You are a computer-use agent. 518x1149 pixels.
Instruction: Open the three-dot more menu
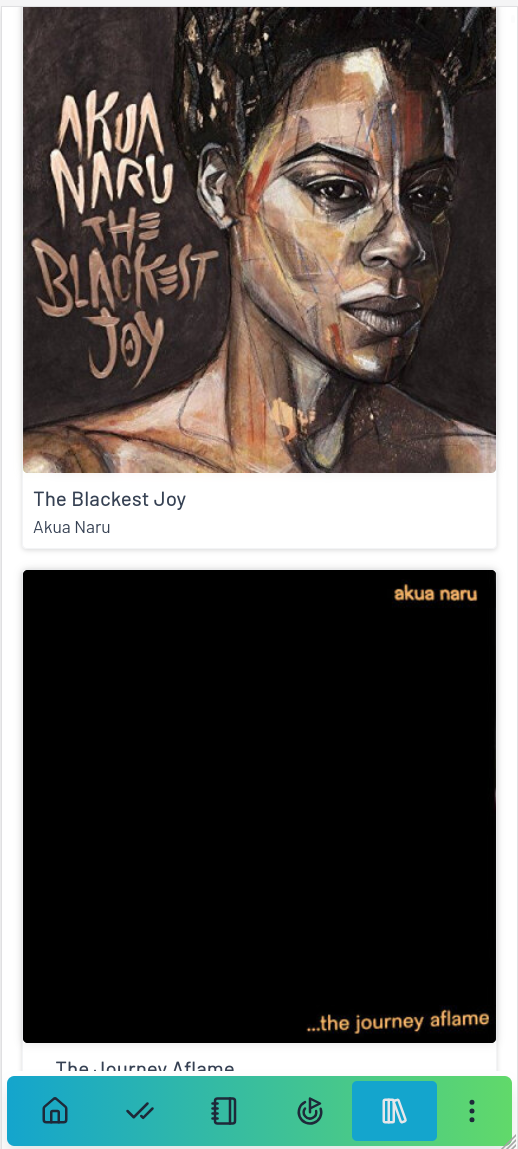click(x=472, y=1111)
